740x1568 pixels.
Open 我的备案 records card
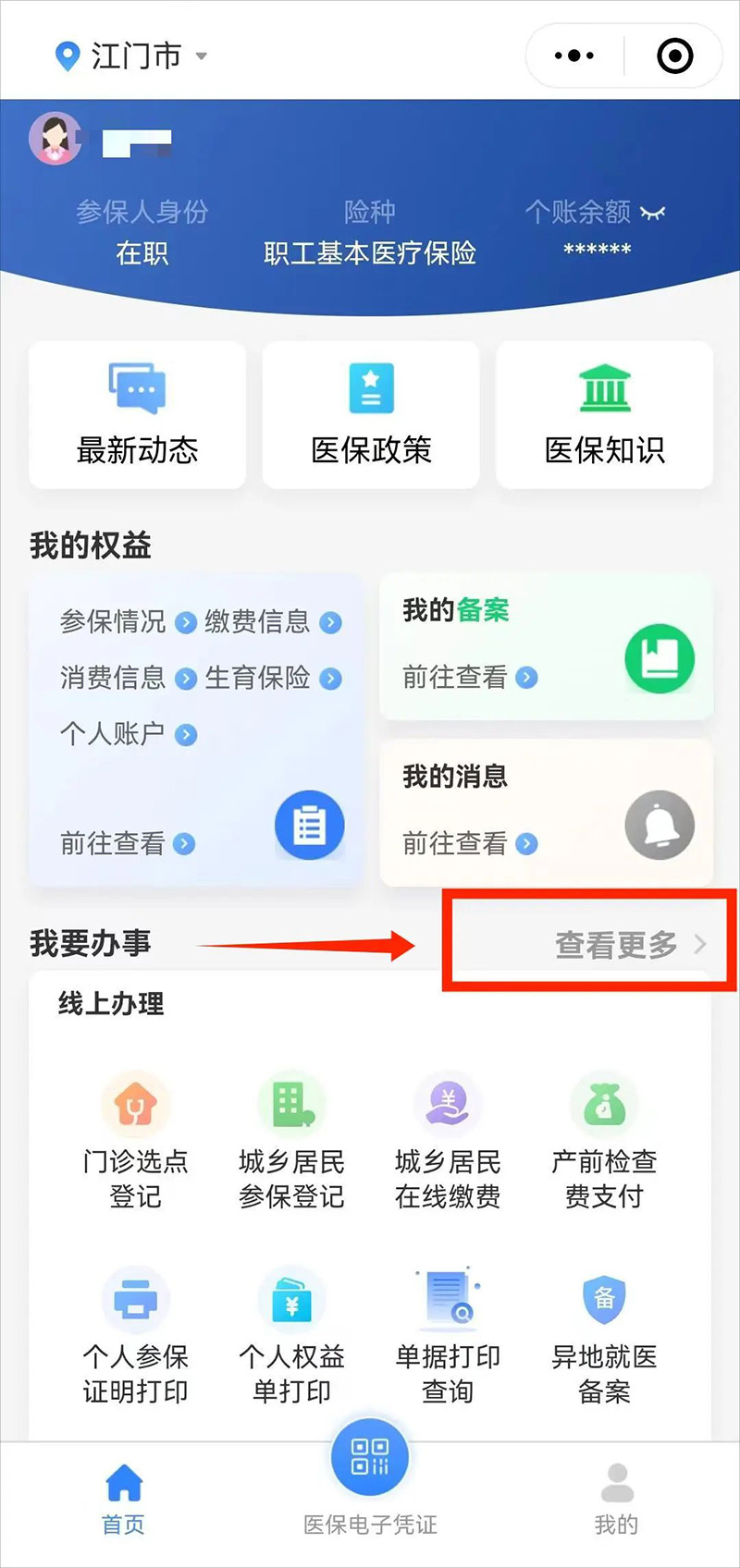(546, 644)
